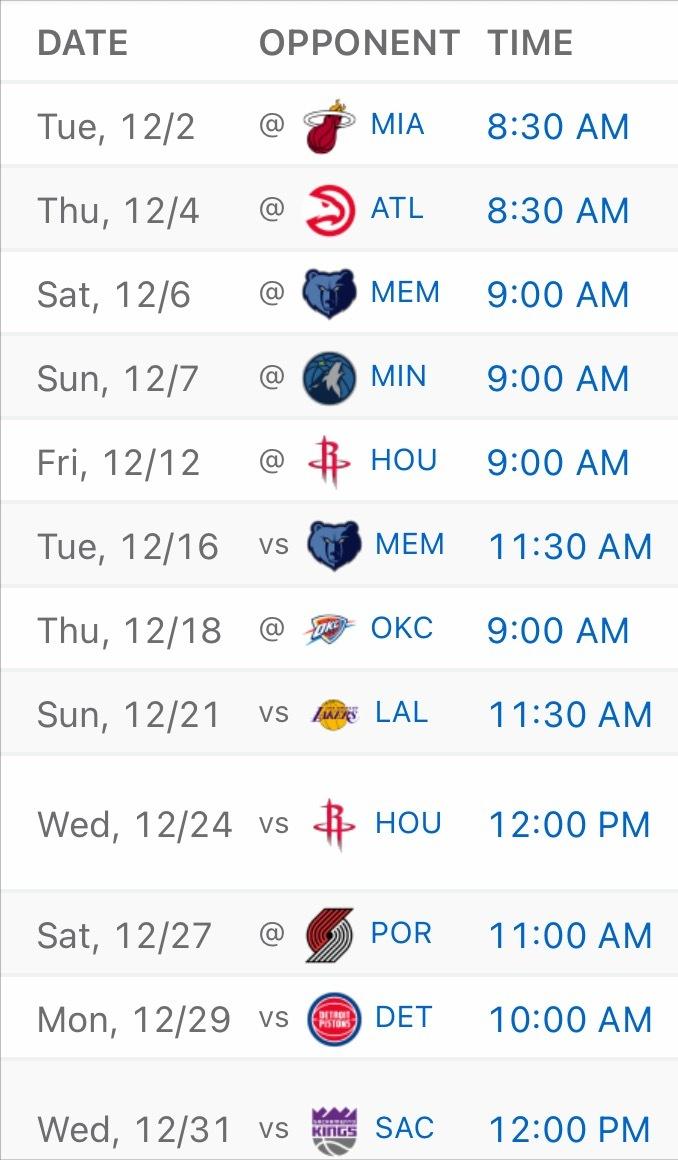Viewport: 678px width, 1160px height.
Task: Open HOU opponent link on Wed 12/24
Action: pyautogui.click(x=408, y=824)
